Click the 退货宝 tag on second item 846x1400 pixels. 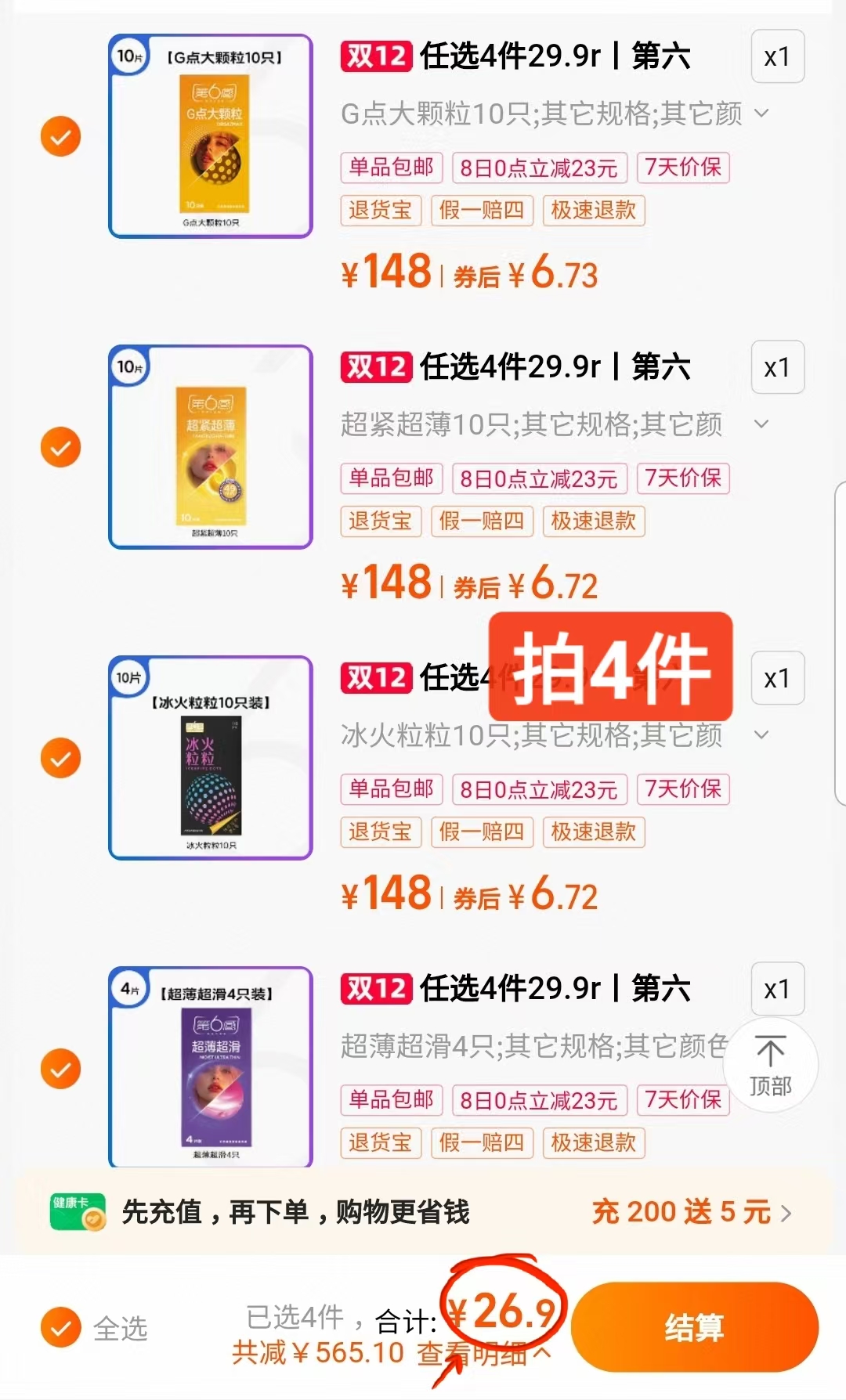click(x=381, y=521)
